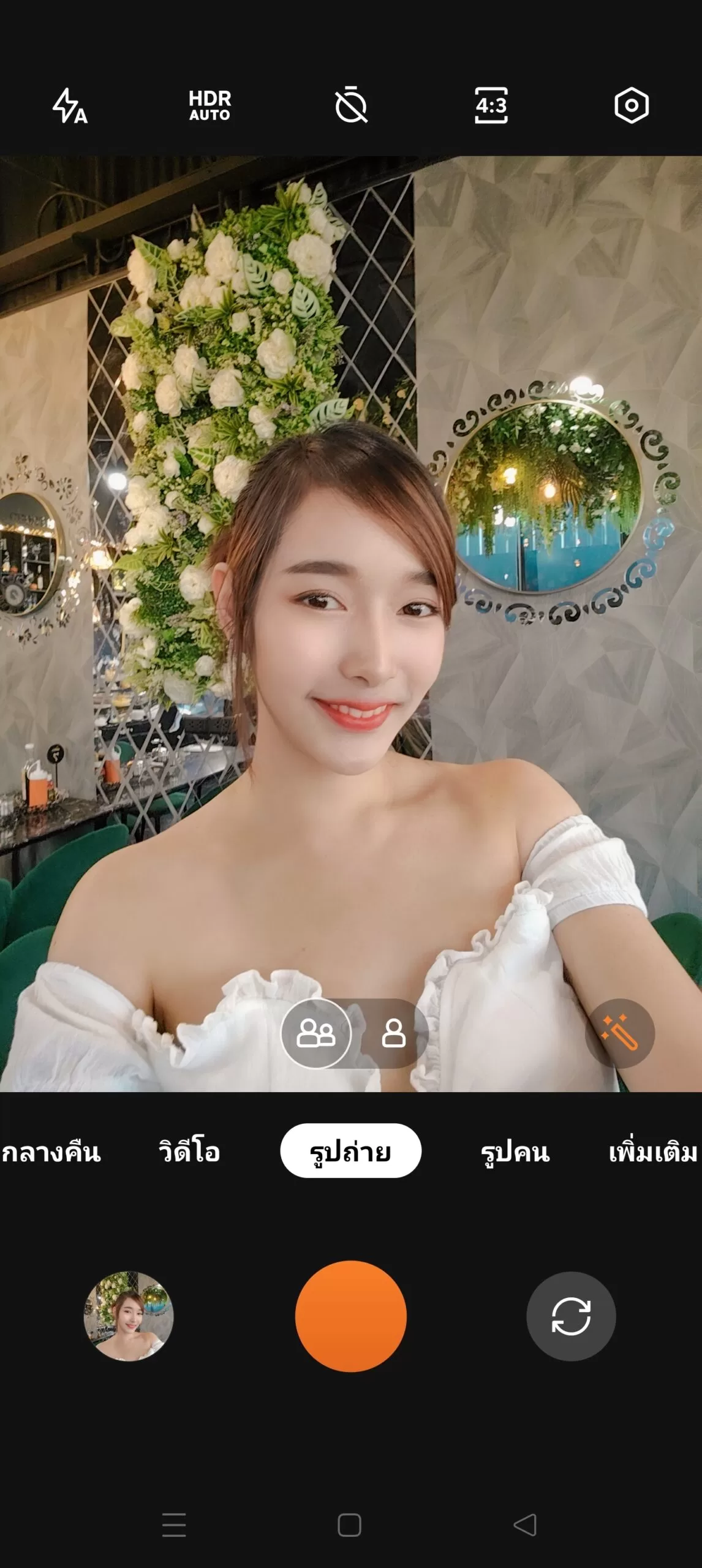
Task: Switch to รูปคน portrait mode
Action: click(x=515, y=1152)
